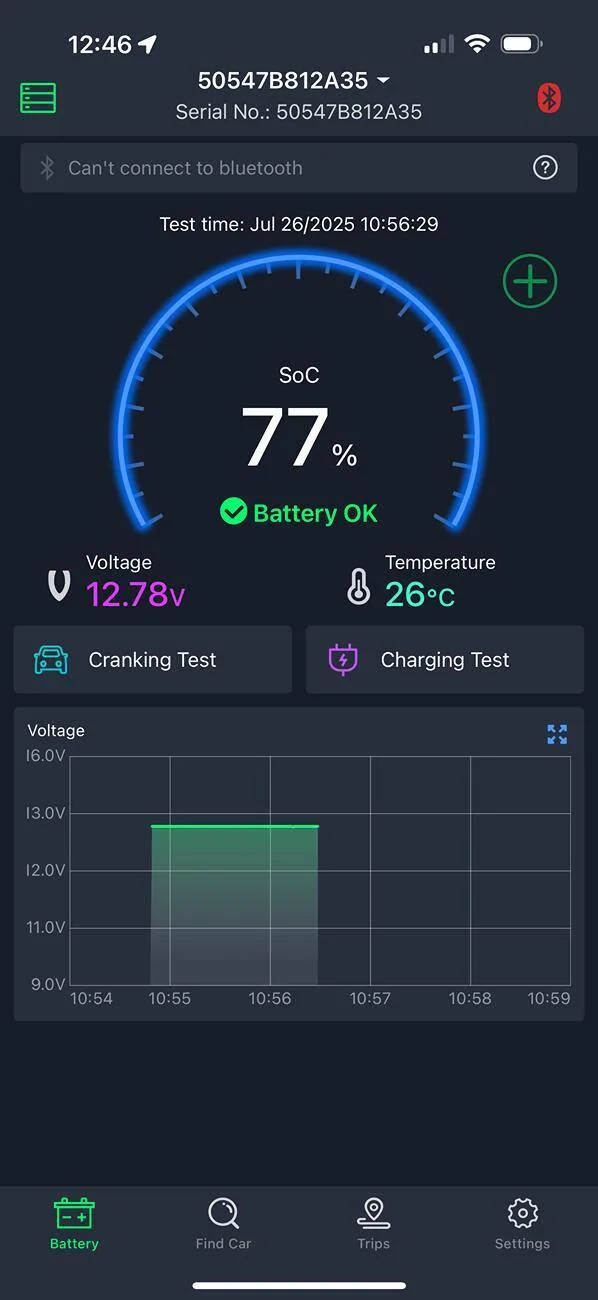This screenshot has height=1300, width=598.
Task: Switch to the Trips tab
Action: pos(373,1225)
